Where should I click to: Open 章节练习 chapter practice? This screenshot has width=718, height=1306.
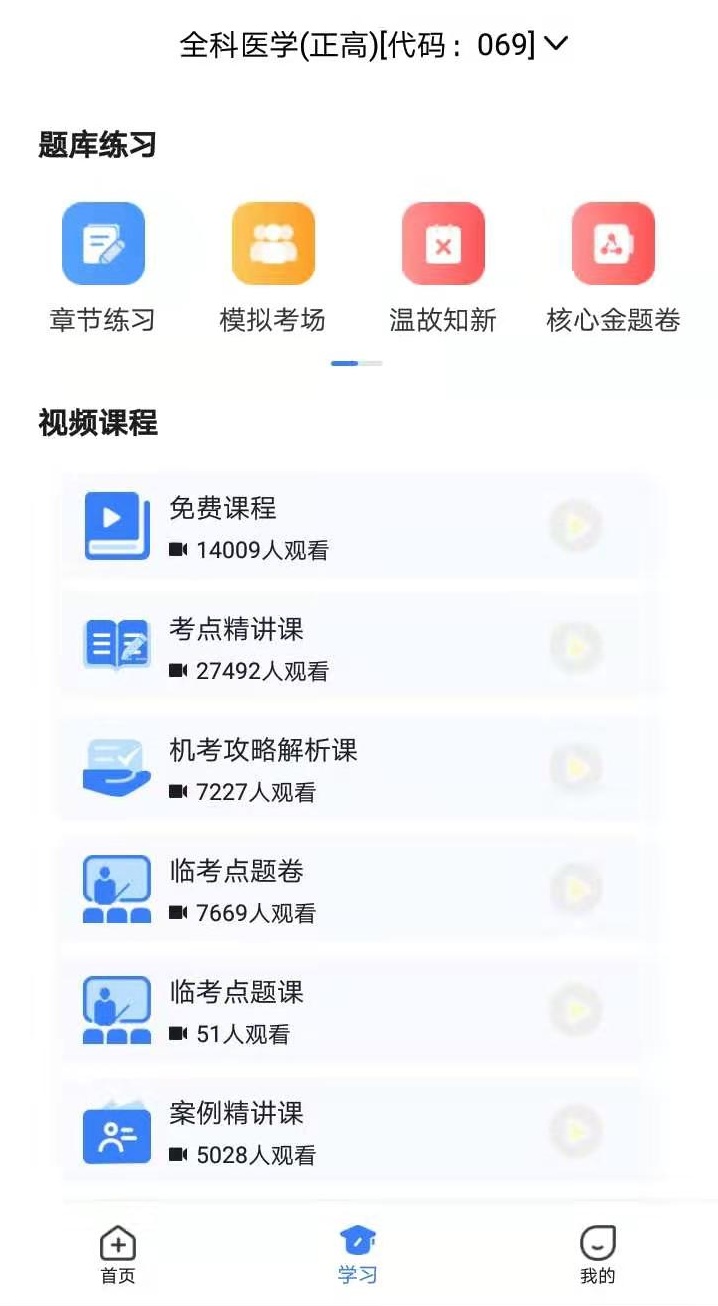pos(103,266)
